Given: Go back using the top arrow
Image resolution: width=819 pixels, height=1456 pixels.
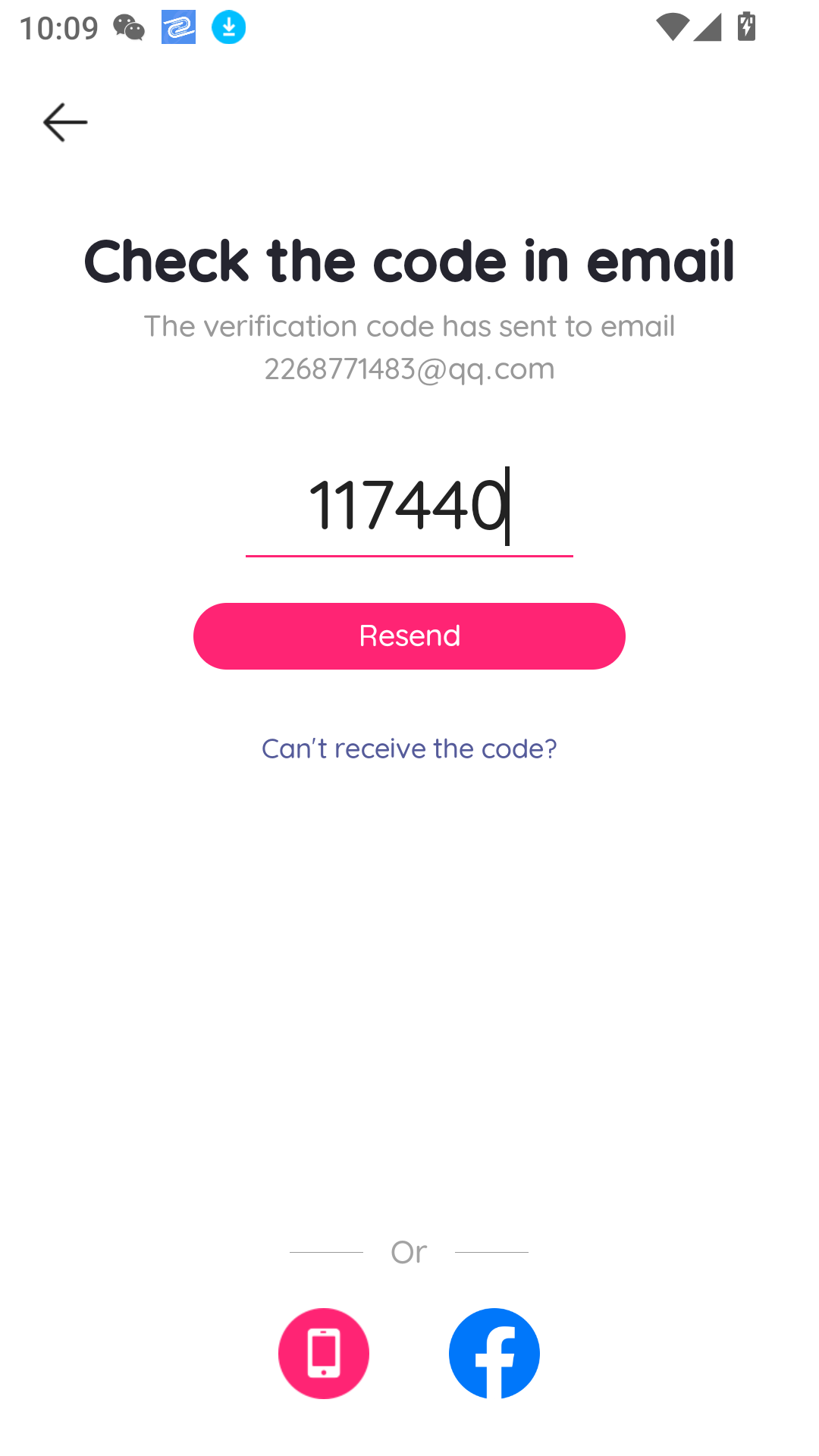Looking at the screenshot, I should click(x=65, y=122).
